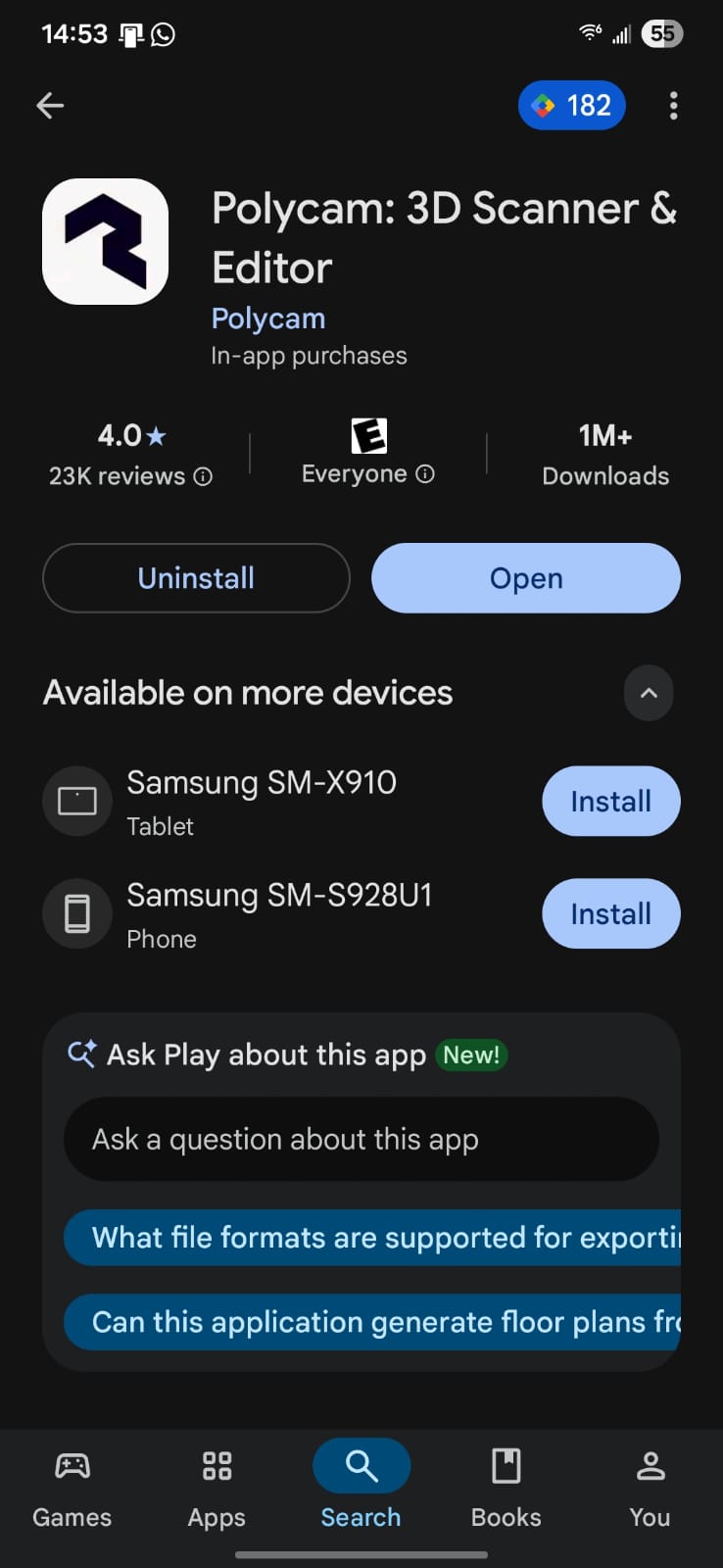This screenshot has width=723, height=1568.
Task: Open the Polycam developer page link
Action: (x=268, y=318)
